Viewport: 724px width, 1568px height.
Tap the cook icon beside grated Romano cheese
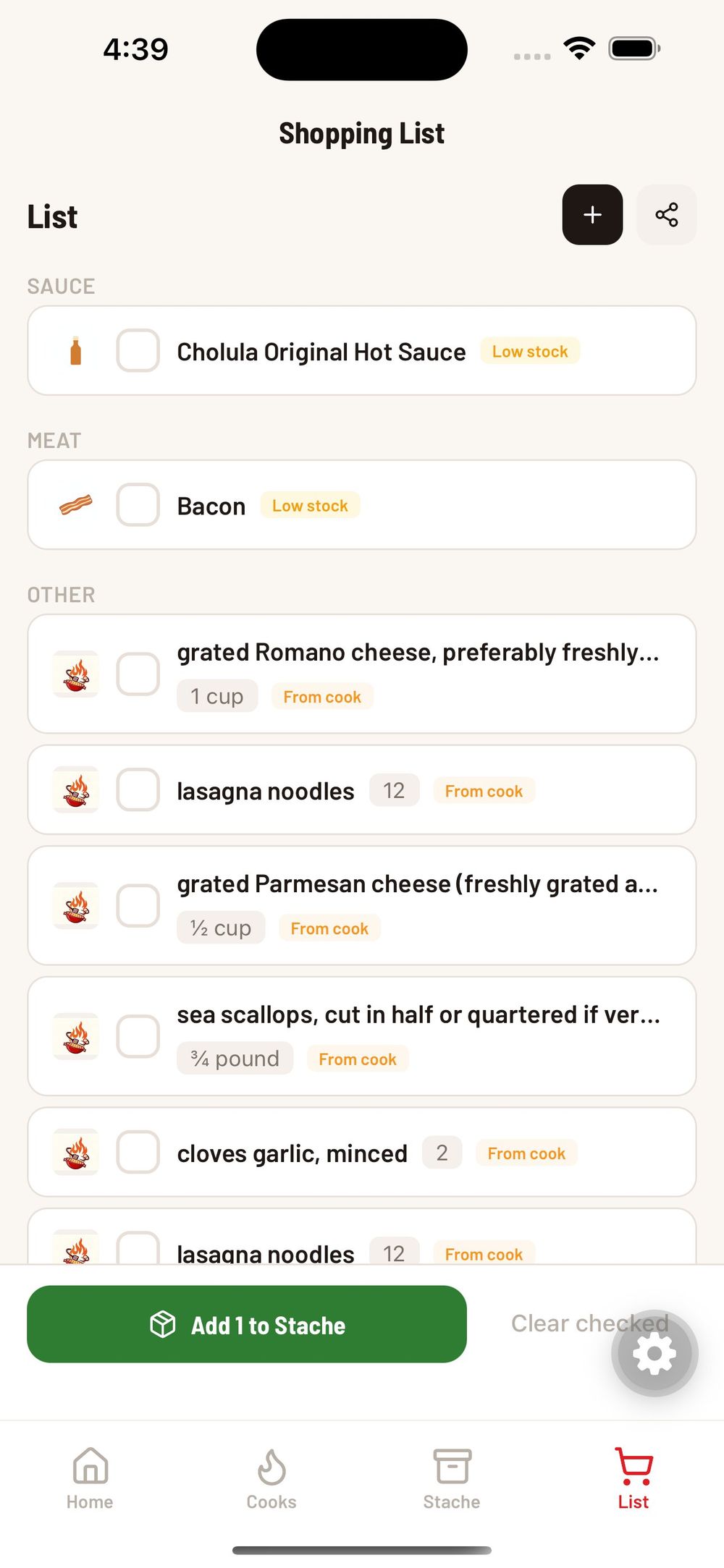pos(75,674)
